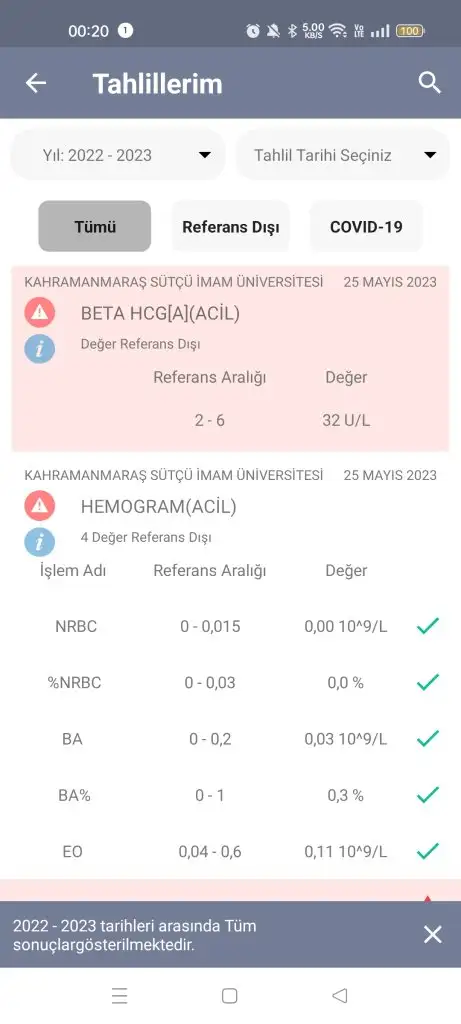The image size is (461, 1024).
Task: Go to the home screen
Action: click(x=229, y=995)
